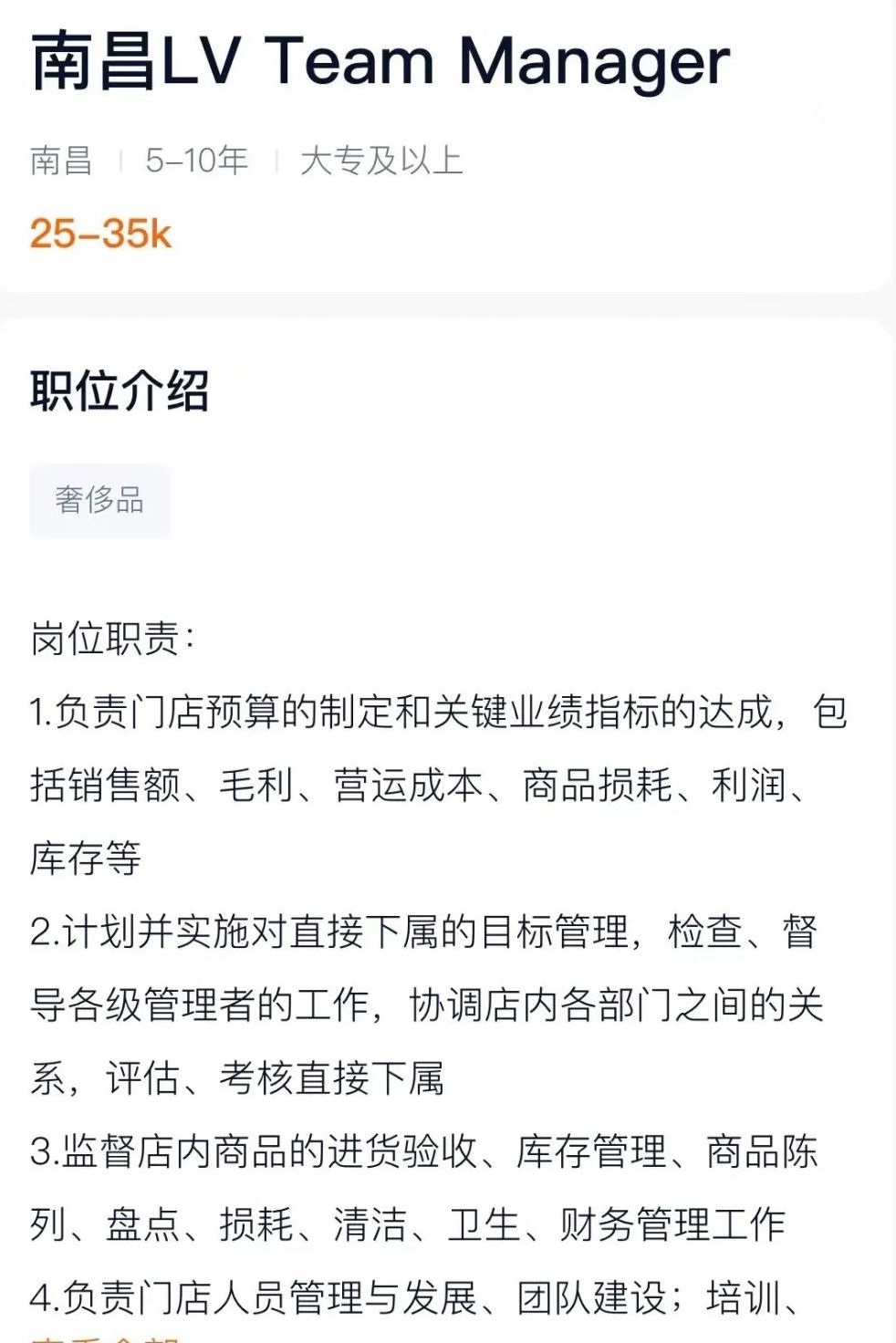This screenshot has width=896, height=1343.
Task: Tap the 奢侈品 tag chip
Action: click(99, 500)
